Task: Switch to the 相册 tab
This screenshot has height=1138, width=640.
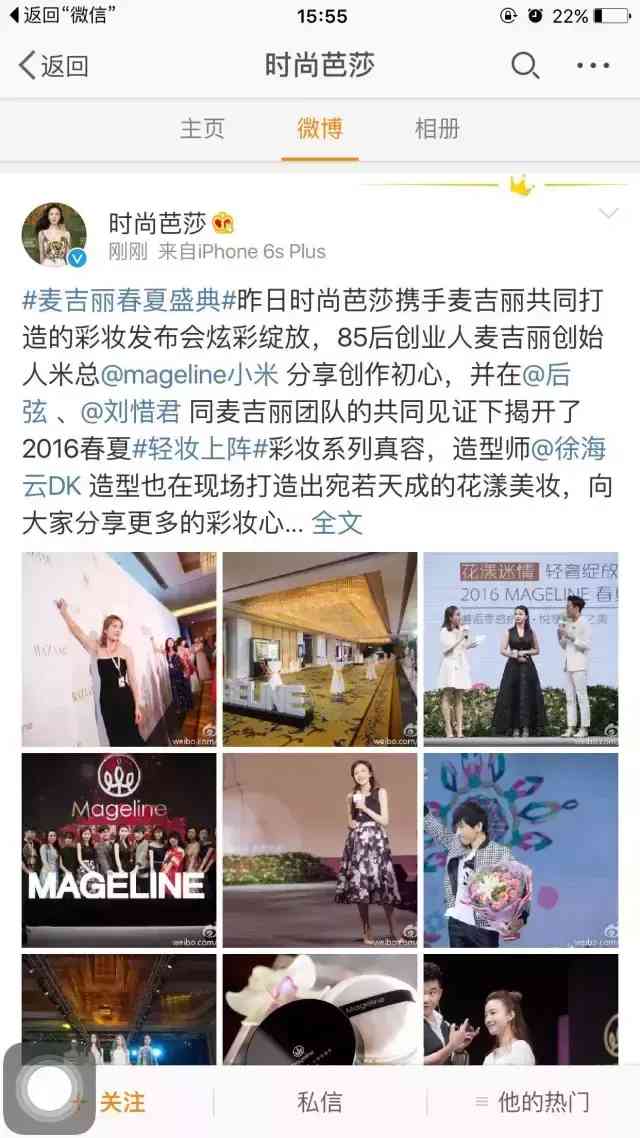Action: [x=437, y=128]
